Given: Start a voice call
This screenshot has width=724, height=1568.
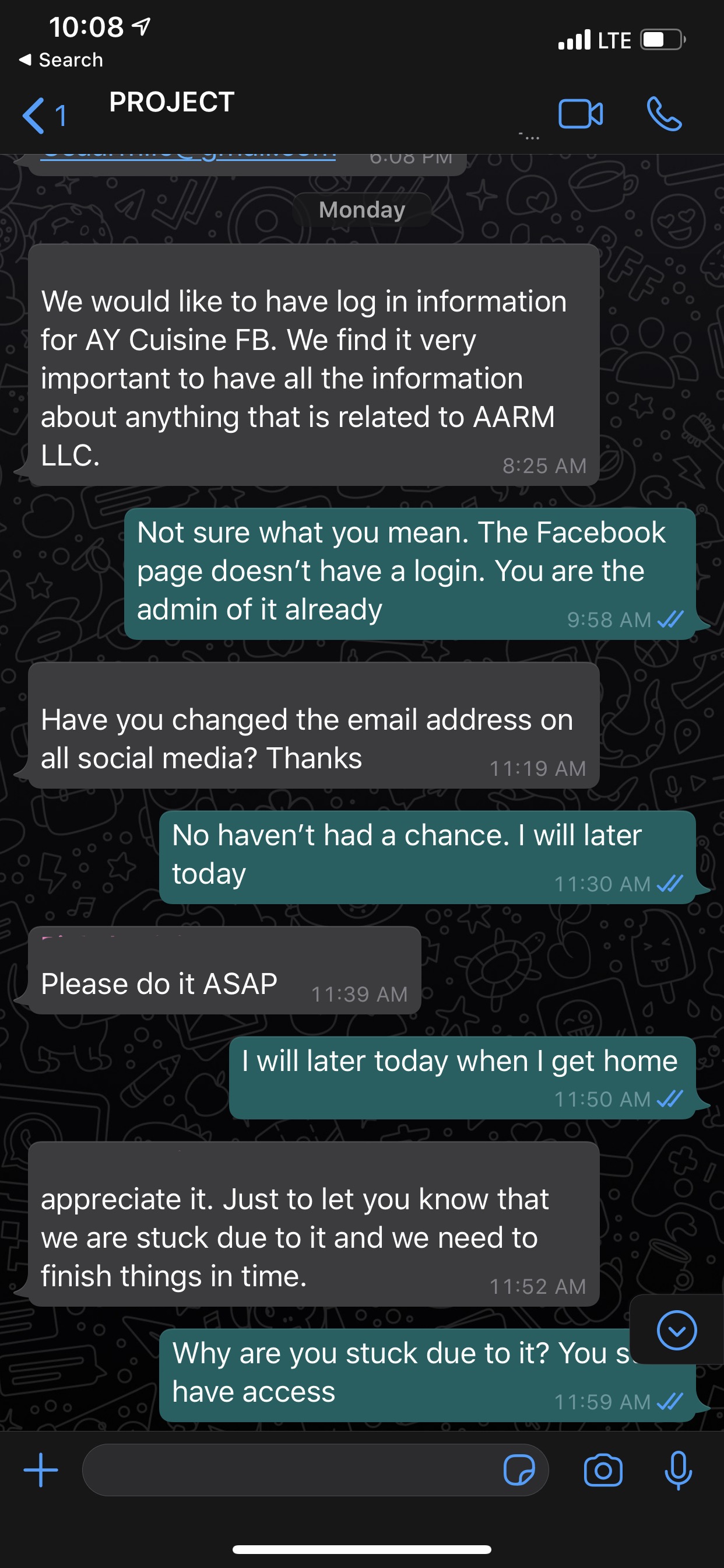Looking at the screenshot, I should click(664, 114).
